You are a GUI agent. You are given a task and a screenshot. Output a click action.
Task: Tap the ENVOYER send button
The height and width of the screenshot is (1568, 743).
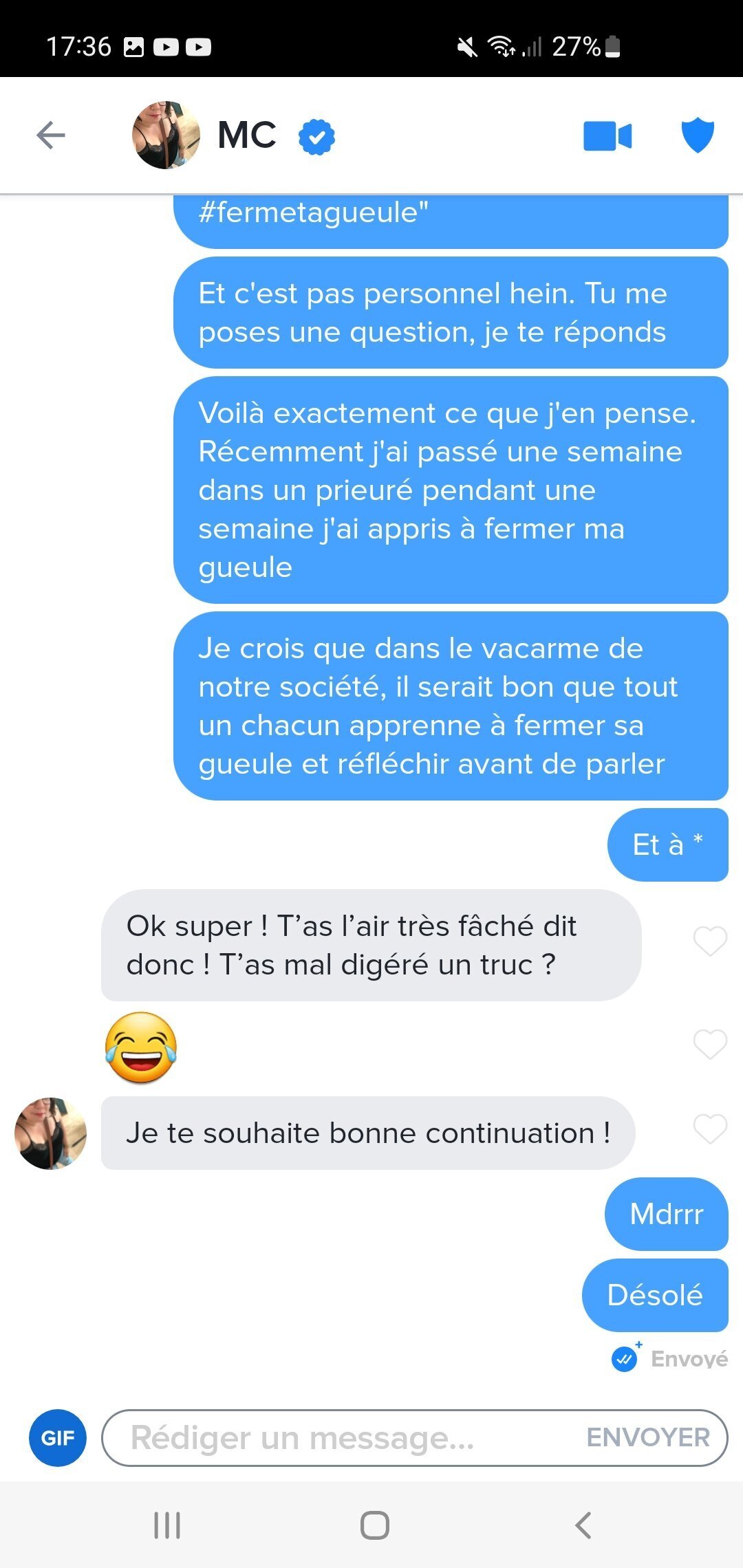(x=647, y=1437)
